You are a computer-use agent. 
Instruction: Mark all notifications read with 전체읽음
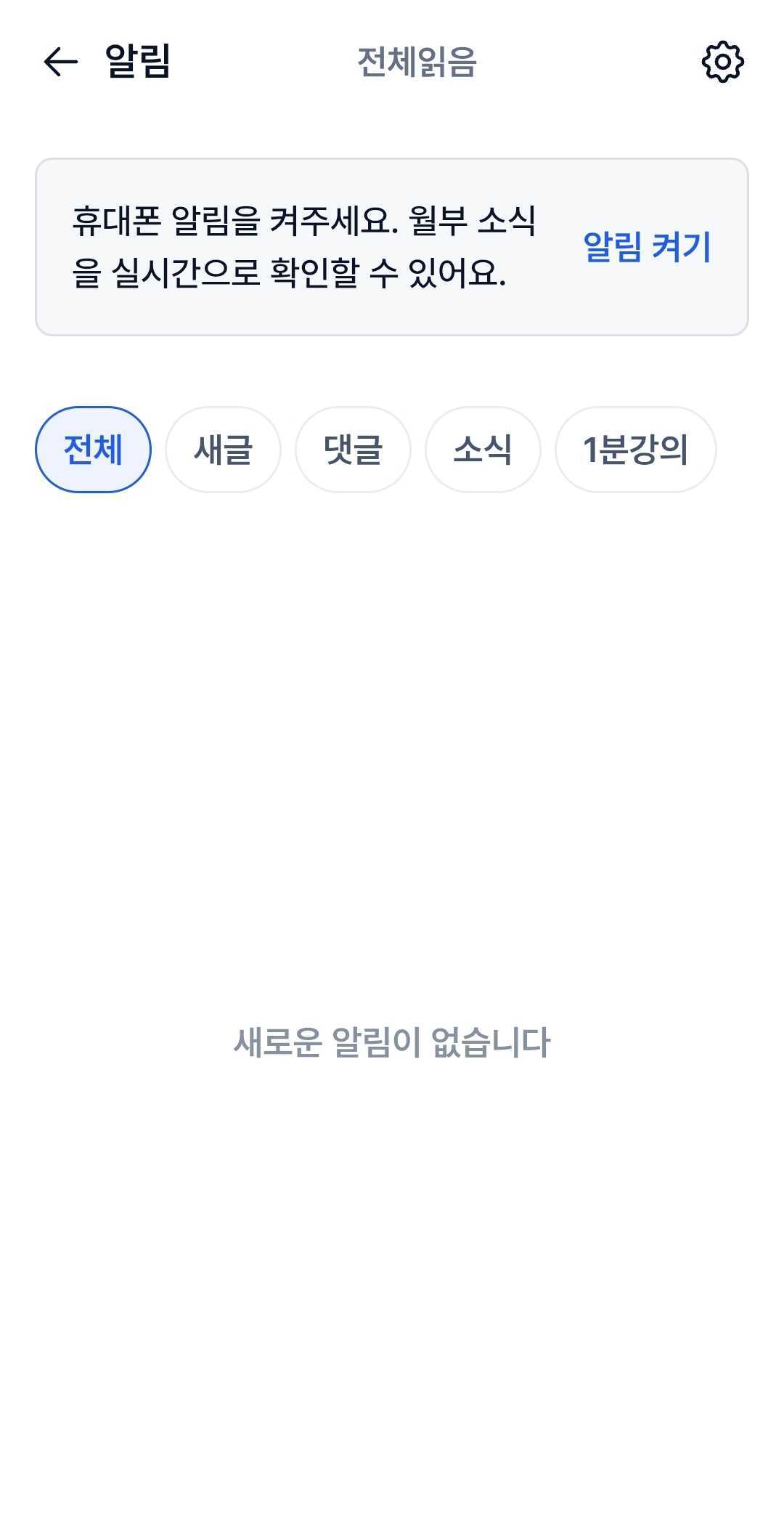point(417,62)
